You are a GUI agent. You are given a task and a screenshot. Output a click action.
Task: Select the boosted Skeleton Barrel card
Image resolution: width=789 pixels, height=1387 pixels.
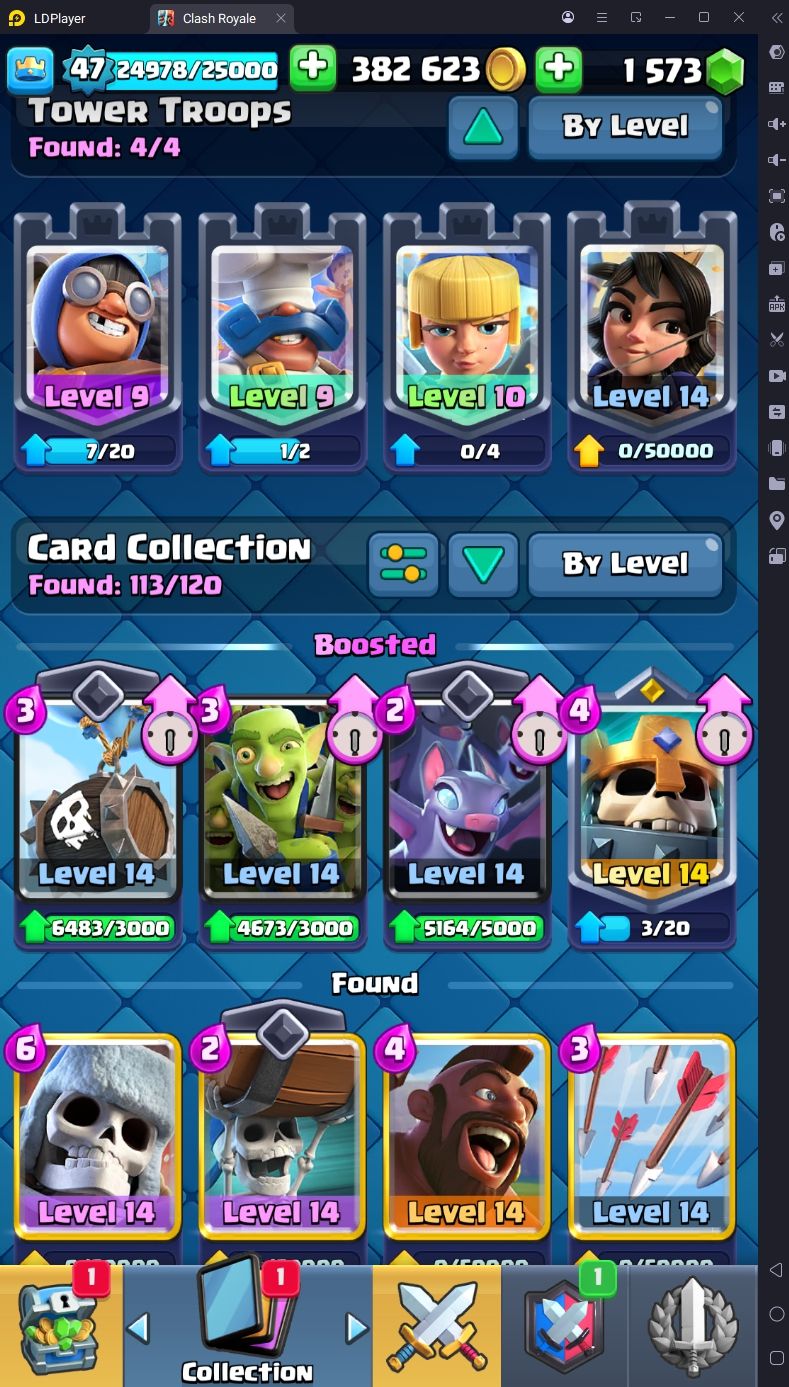coord(97,800)
